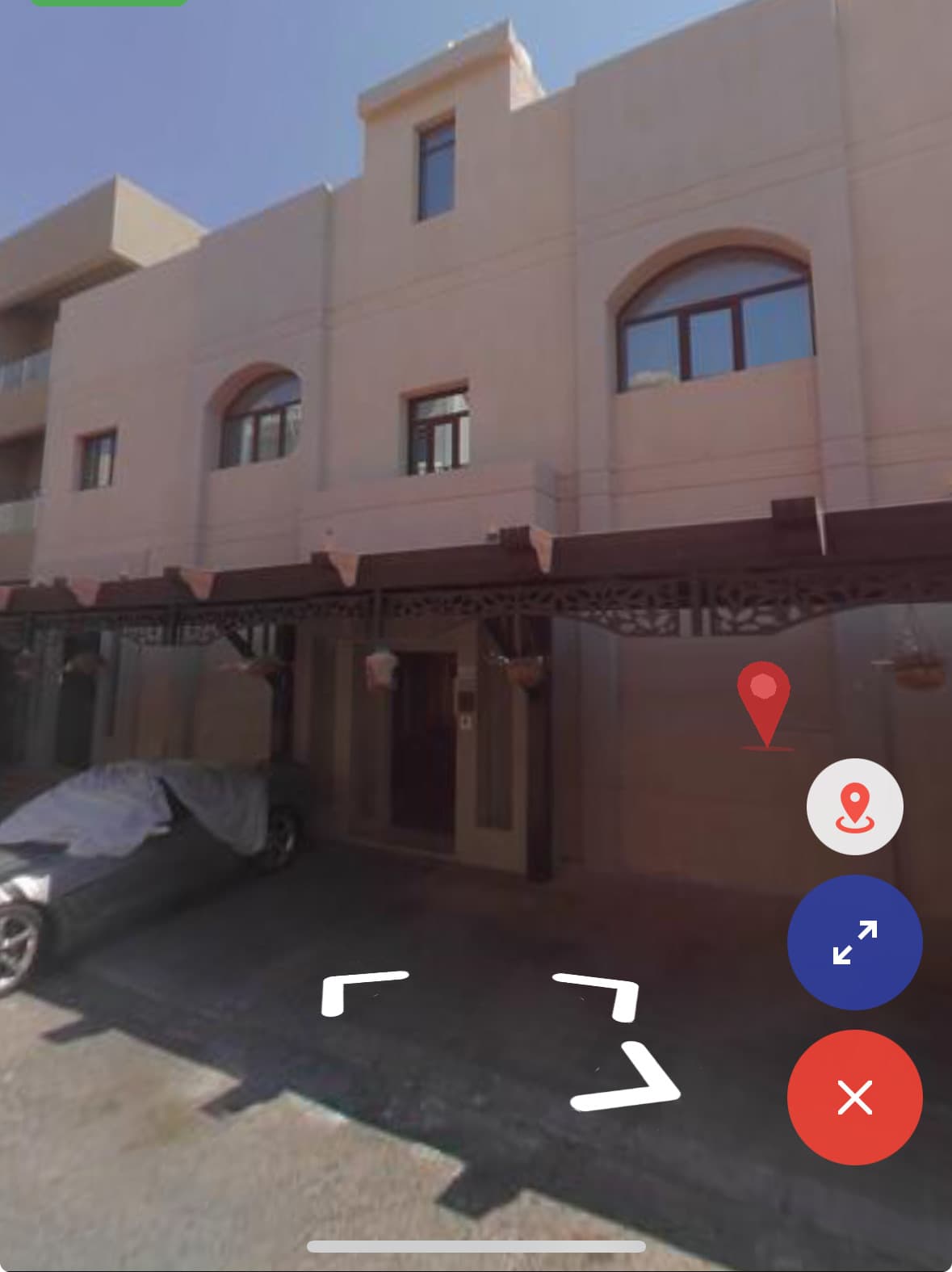Expand the street view to full screen
952x1272 pixels.
[x=854, y=942]
